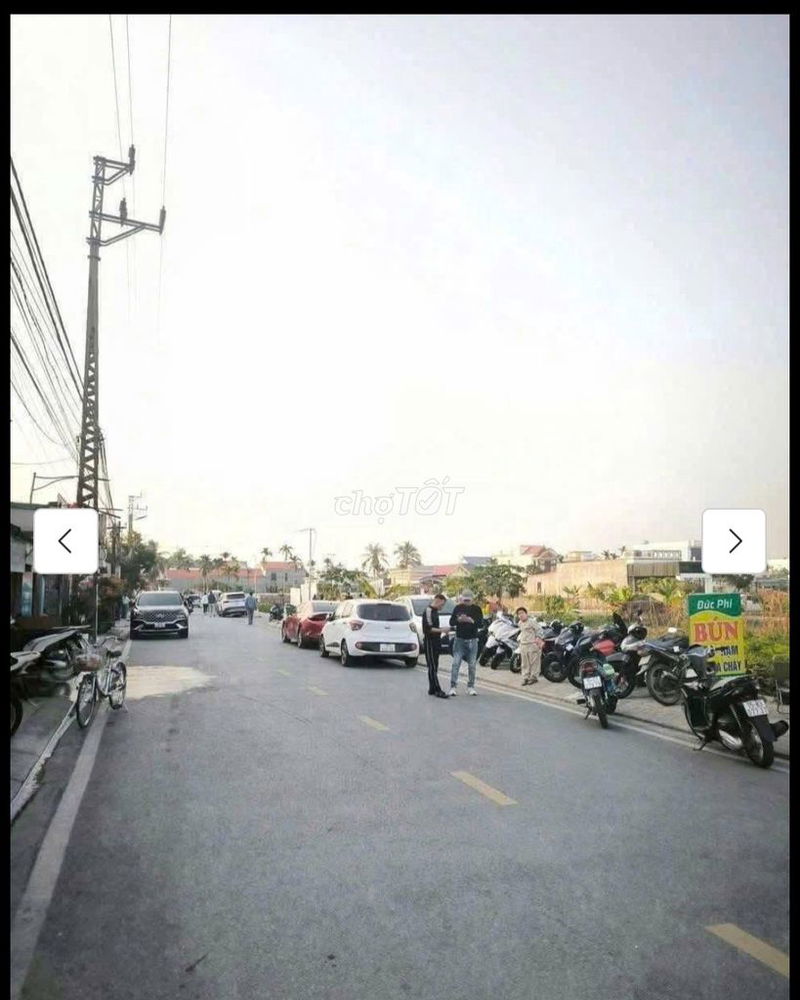800x1000 pixels.
Task: Go to the previous photo
Action: pos(65,541)
